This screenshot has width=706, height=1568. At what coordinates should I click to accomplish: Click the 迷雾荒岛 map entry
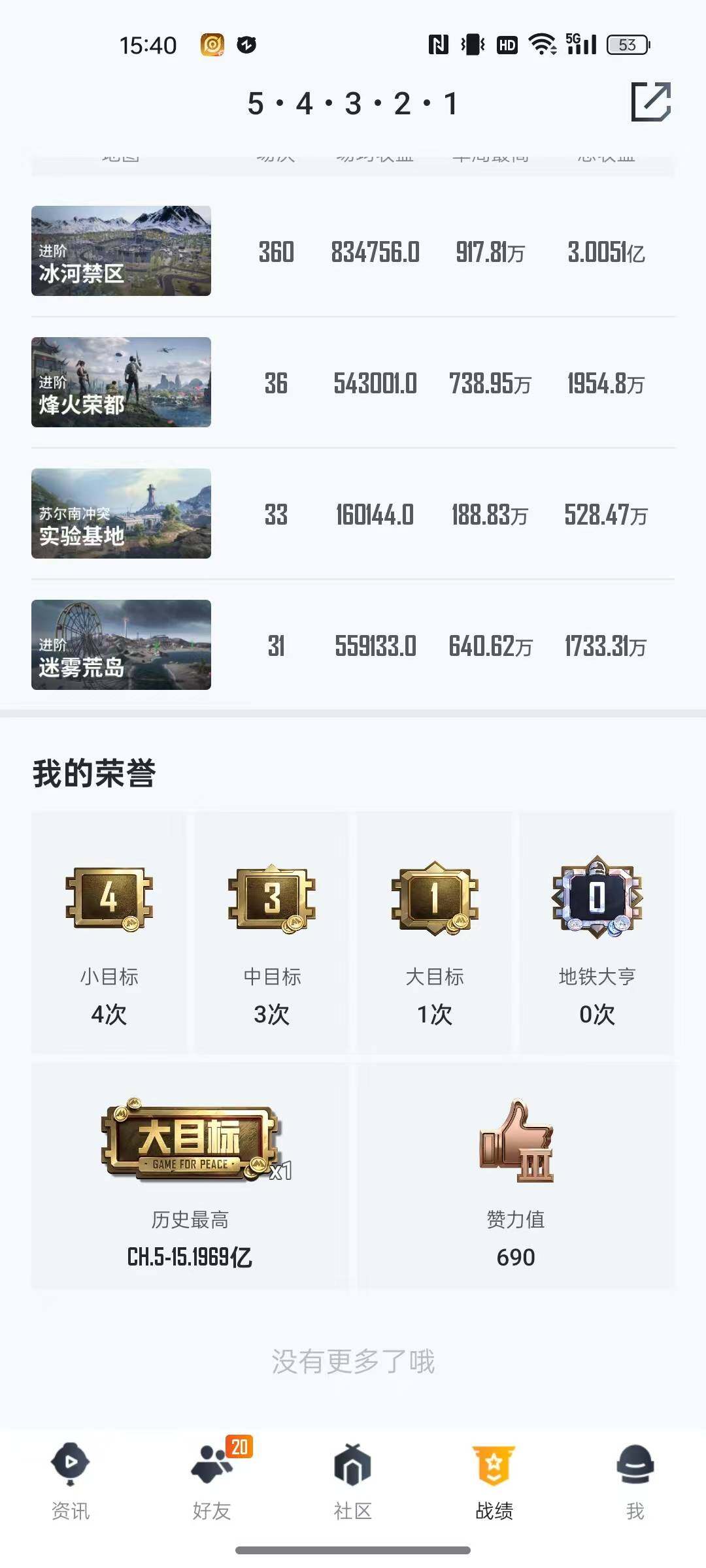point(122,645)
